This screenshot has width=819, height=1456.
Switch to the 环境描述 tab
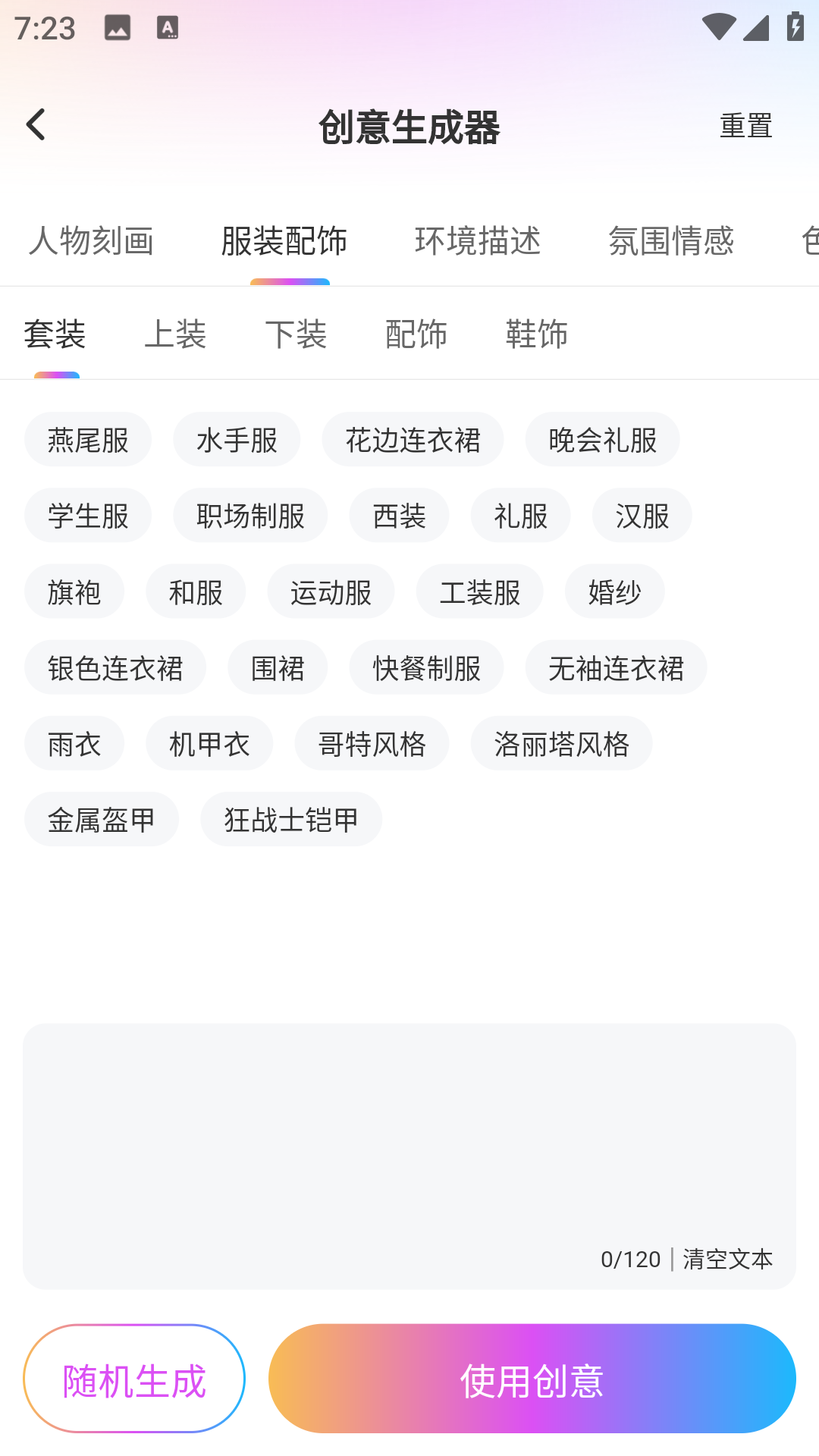pyautogui.click(x=478, y=241)
